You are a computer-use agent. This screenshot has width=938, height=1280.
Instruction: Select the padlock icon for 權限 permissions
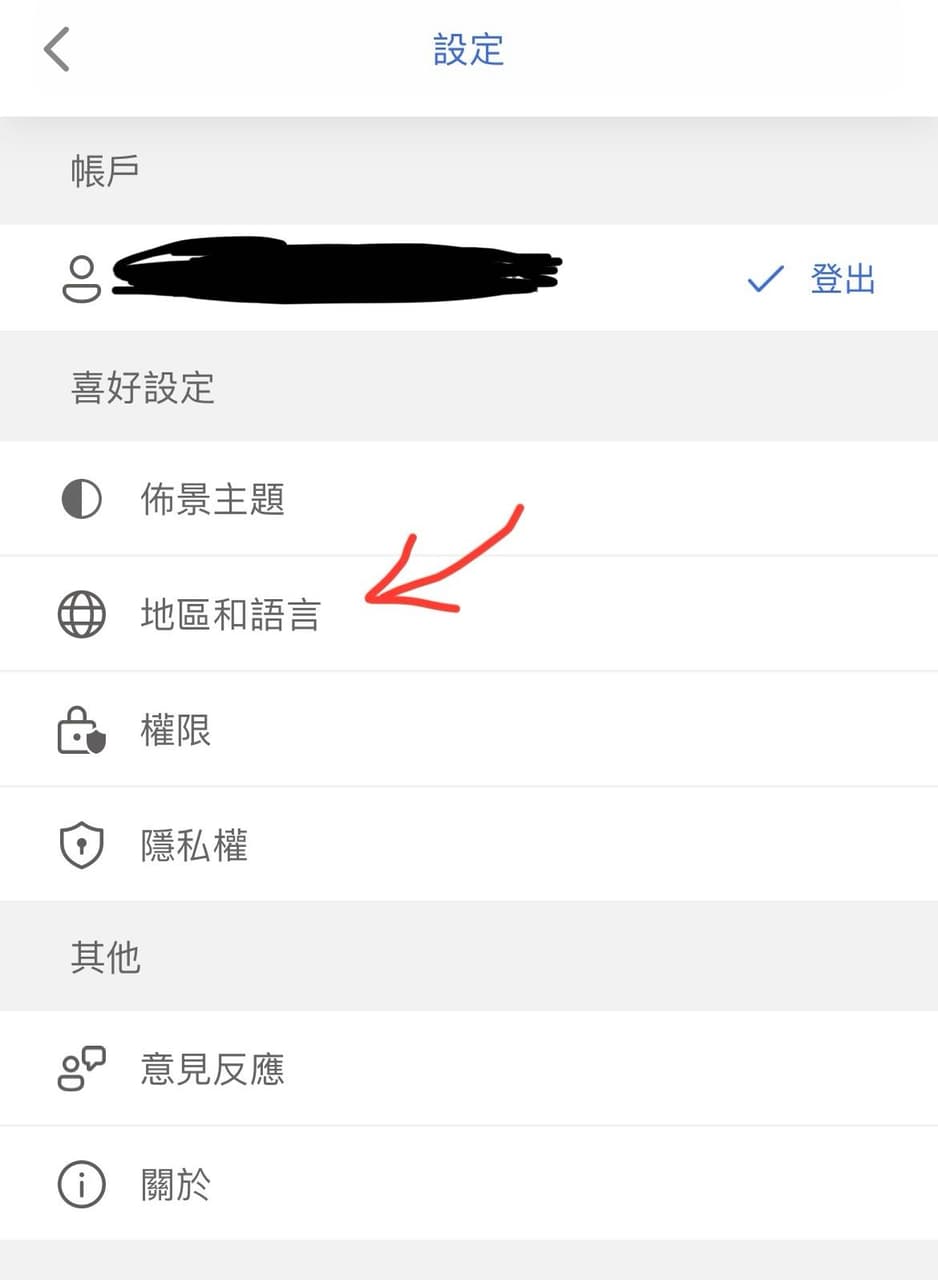80,729
